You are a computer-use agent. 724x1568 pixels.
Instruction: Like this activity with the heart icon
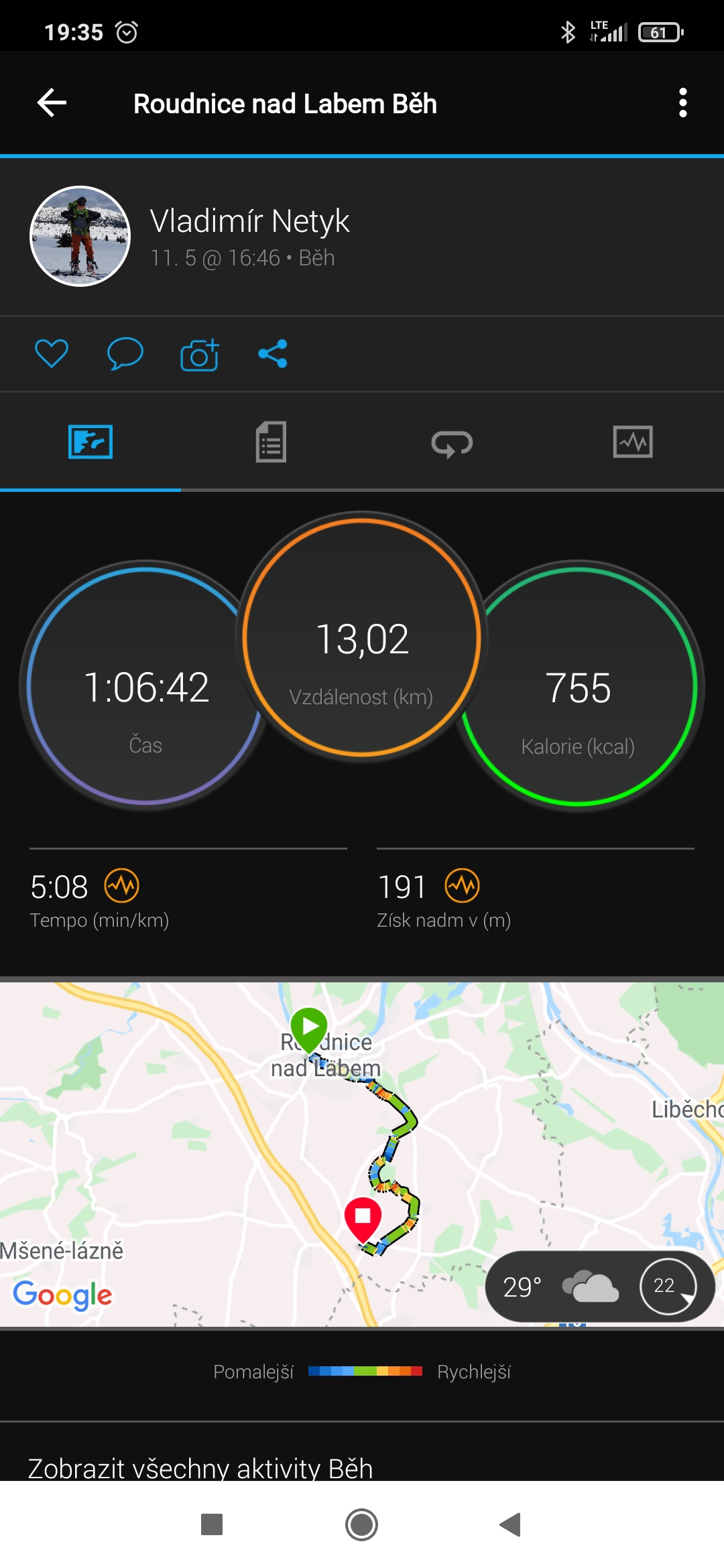click(52, 354)
